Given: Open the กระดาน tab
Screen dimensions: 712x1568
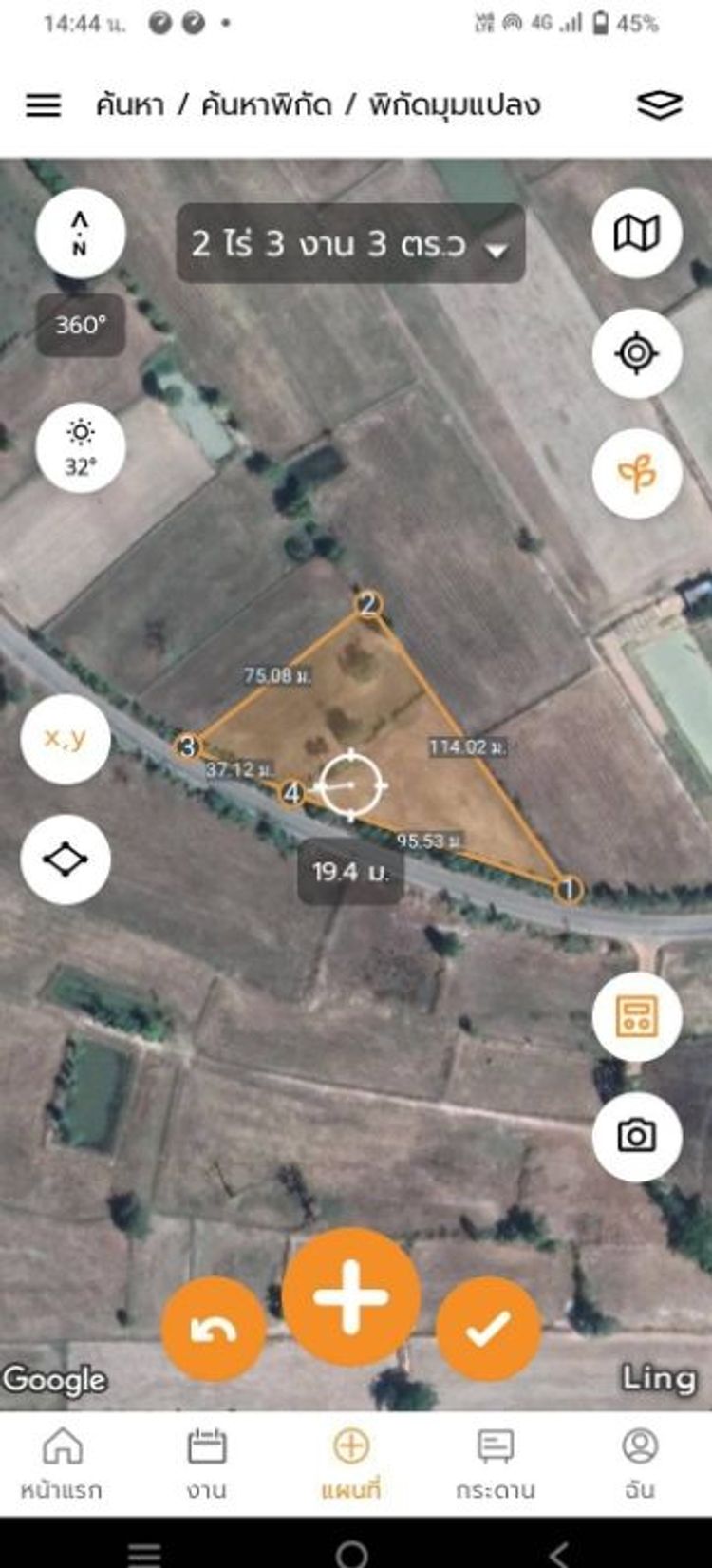Looking at the screenshot, I should 495,1463.
